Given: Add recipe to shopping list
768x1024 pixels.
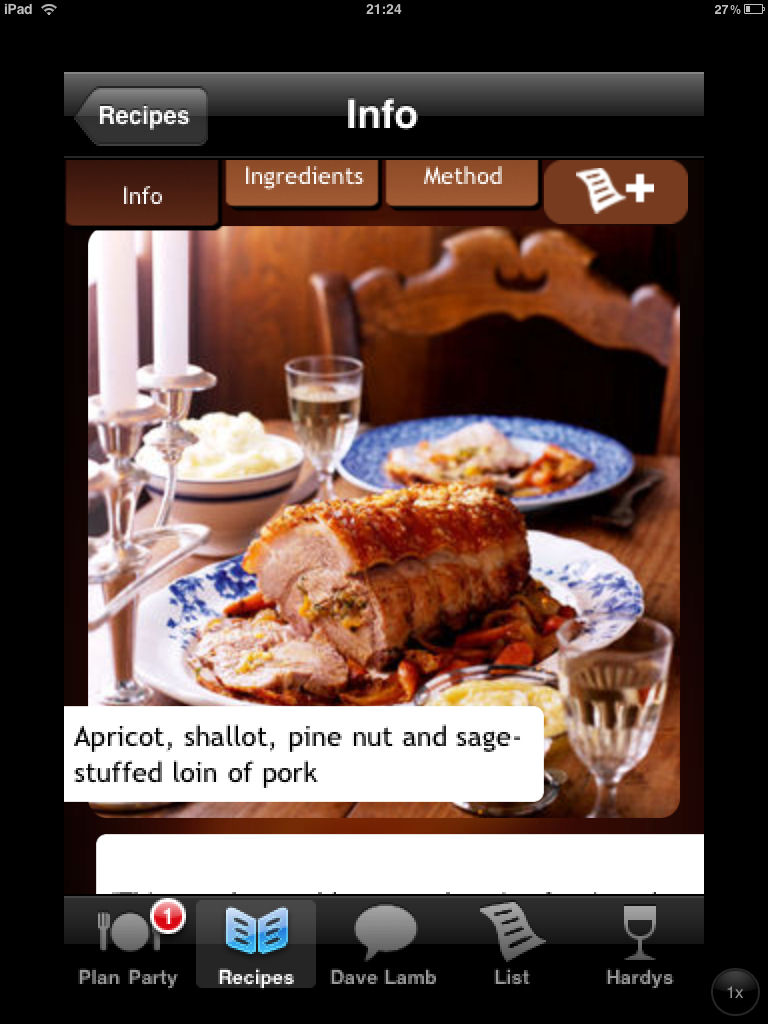Looking at the screenshot, I should point(615,191).
